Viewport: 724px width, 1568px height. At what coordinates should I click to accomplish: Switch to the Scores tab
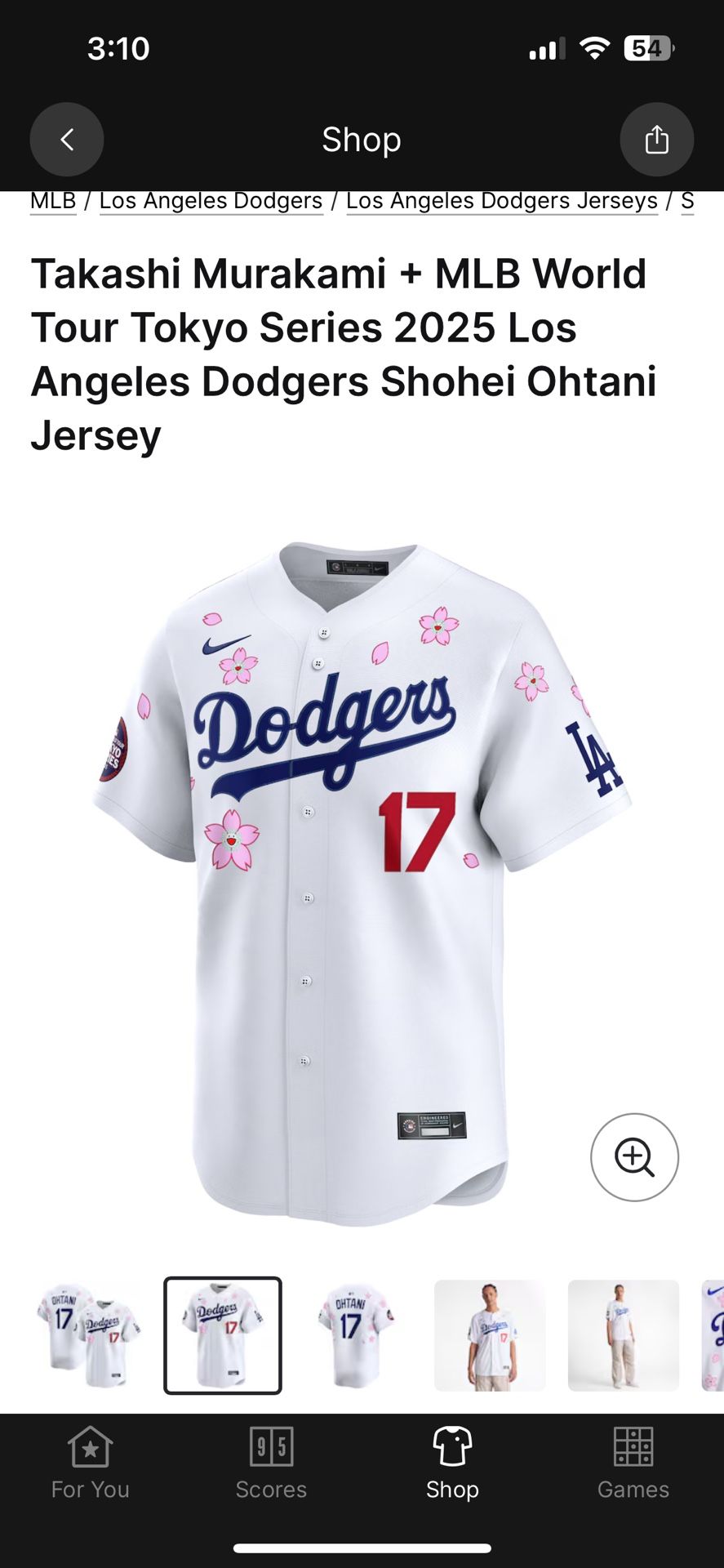(271, 1463)
